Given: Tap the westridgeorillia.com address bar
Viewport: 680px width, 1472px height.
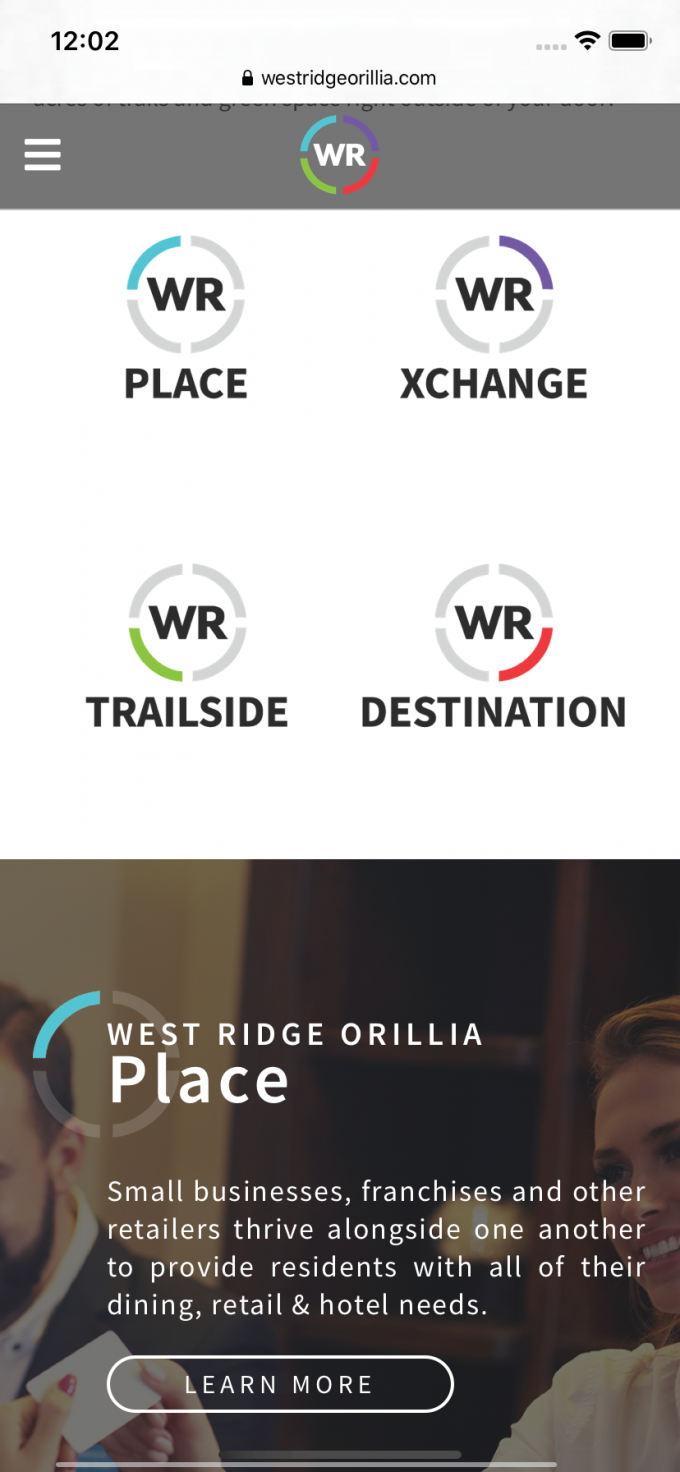Looking at the screenshot, I should pos(340,78).
